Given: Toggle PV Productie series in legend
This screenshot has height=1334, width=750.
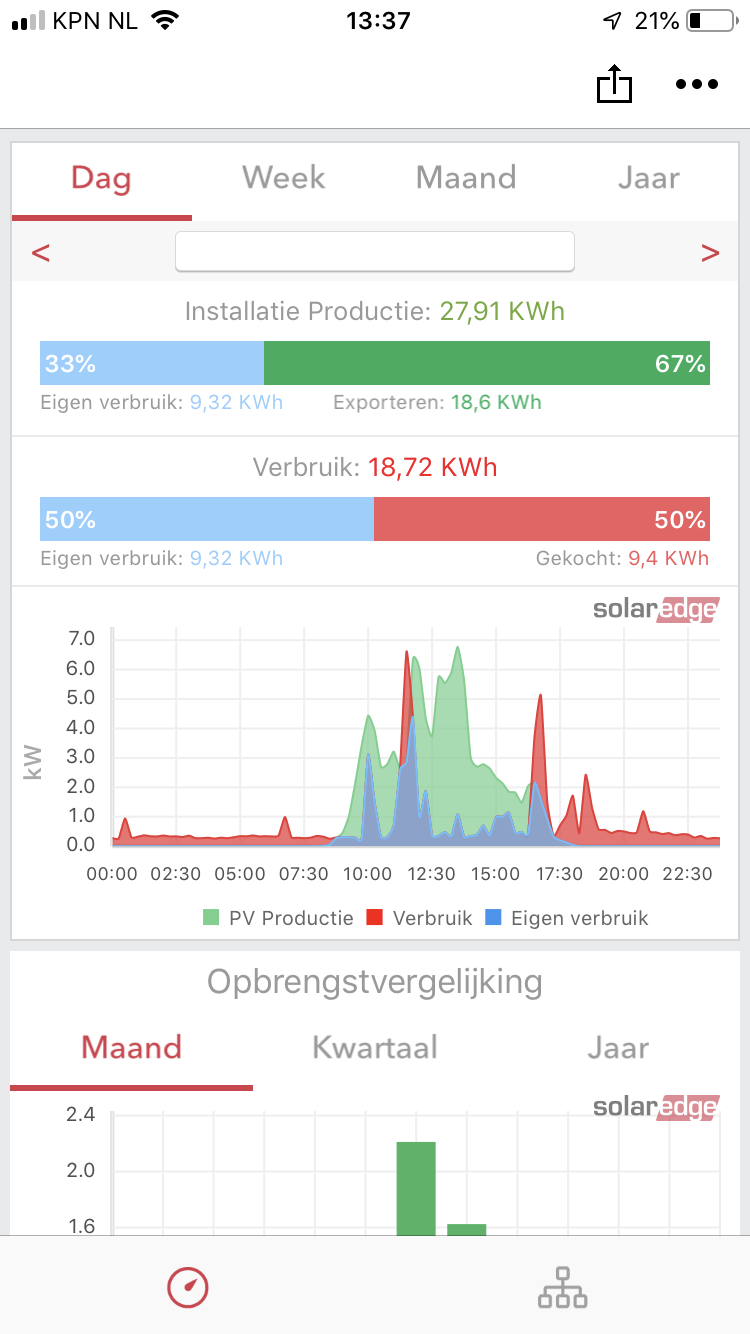Looking at the screenshot, I should 278,917.
